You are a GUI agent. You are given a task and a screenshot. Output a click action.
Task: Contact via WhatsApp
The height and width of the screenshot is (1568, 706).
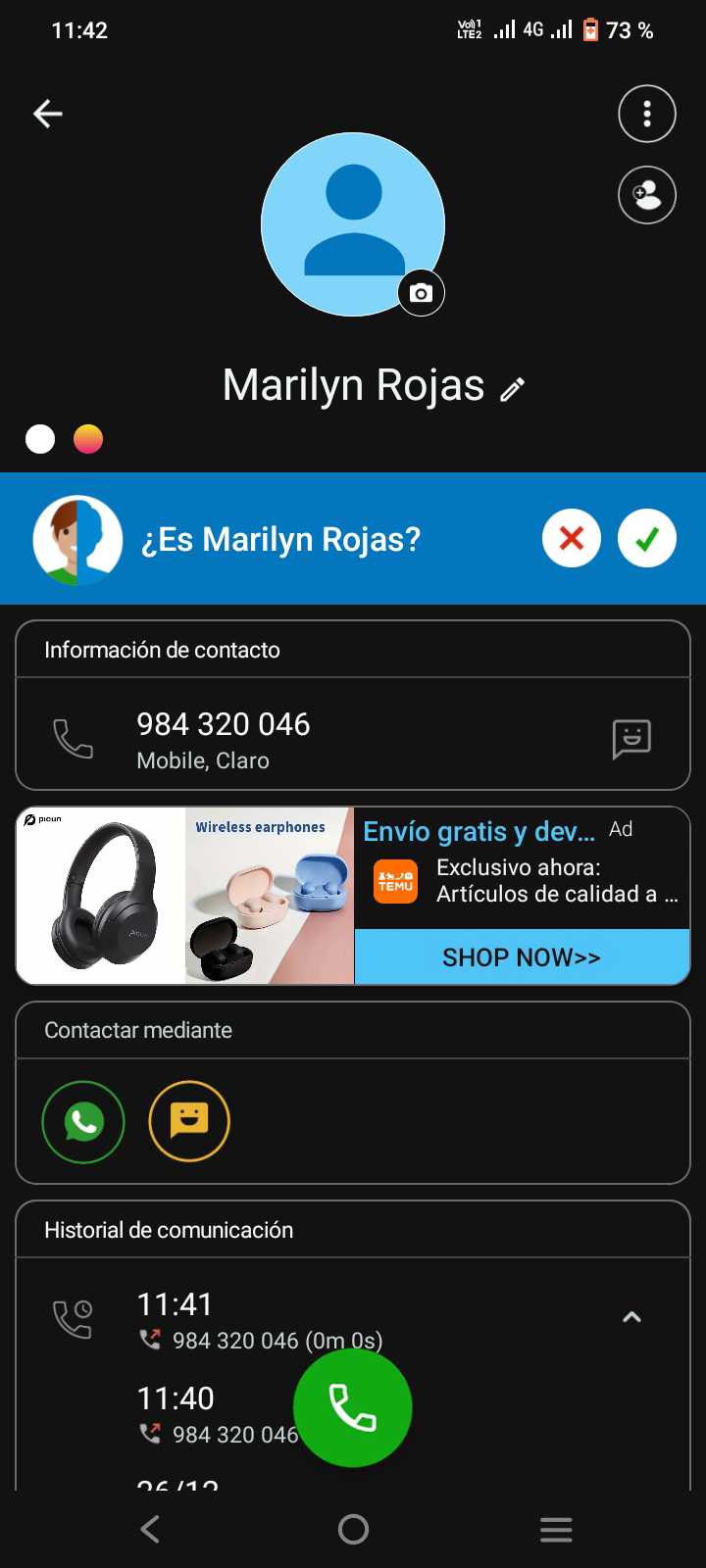83,1121
